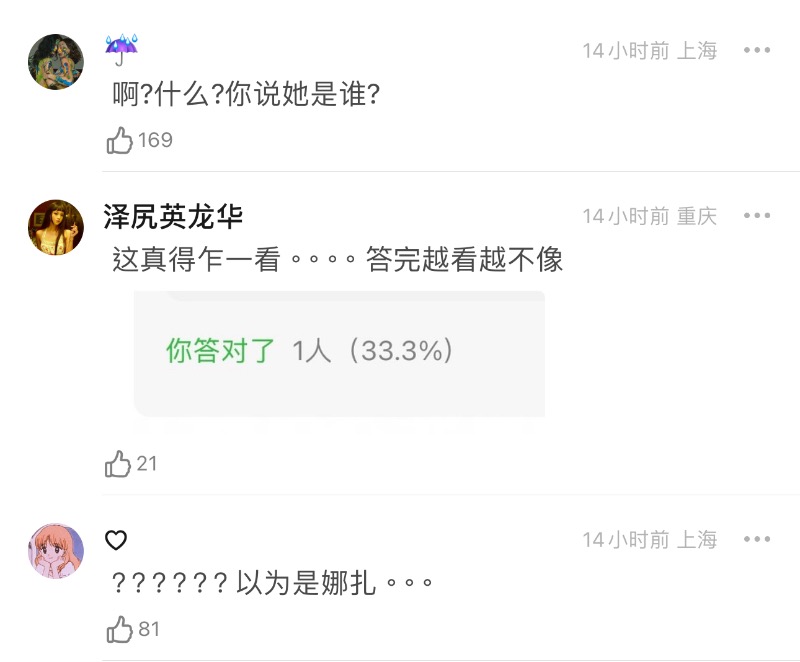The height and width of the screenshot is (662, 800).
Task: Open overflow menu on the '以为是娜扎' comment
Action: 756,540
